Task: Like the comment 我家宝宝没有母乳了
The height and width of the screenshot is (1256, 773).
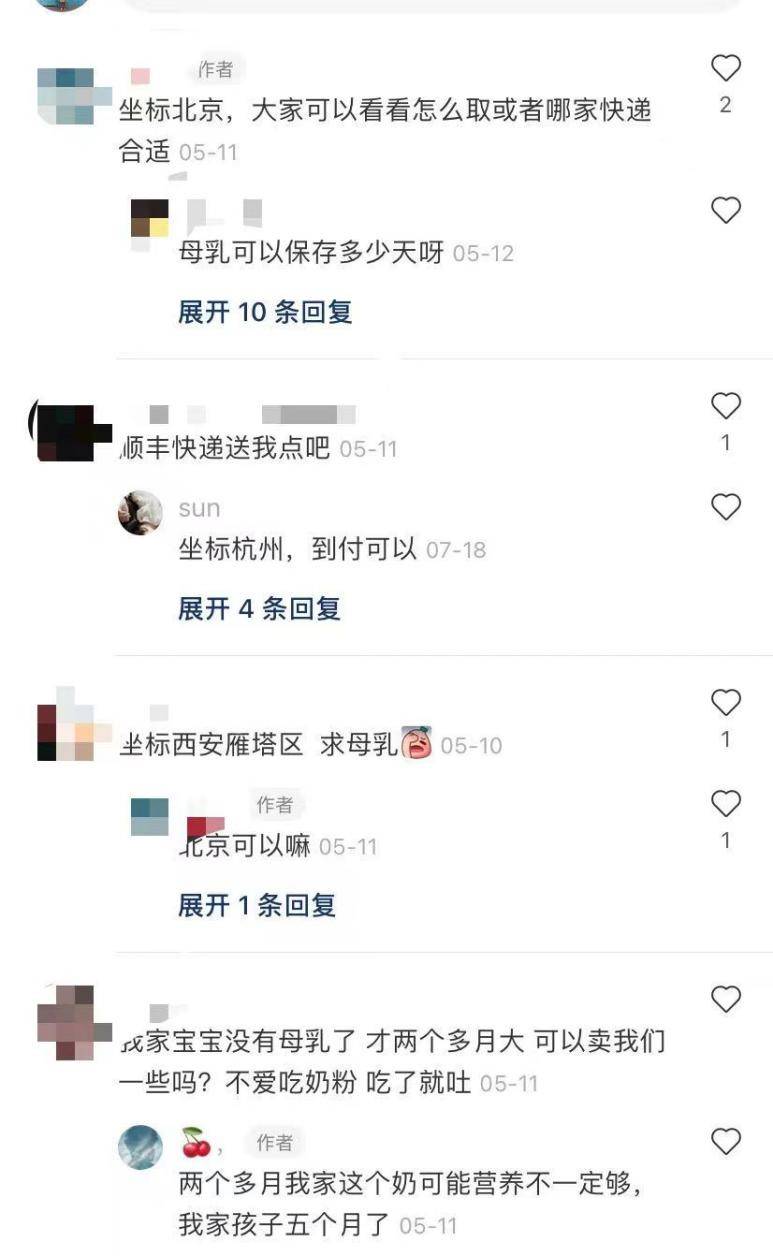Action: click(725, 999)
